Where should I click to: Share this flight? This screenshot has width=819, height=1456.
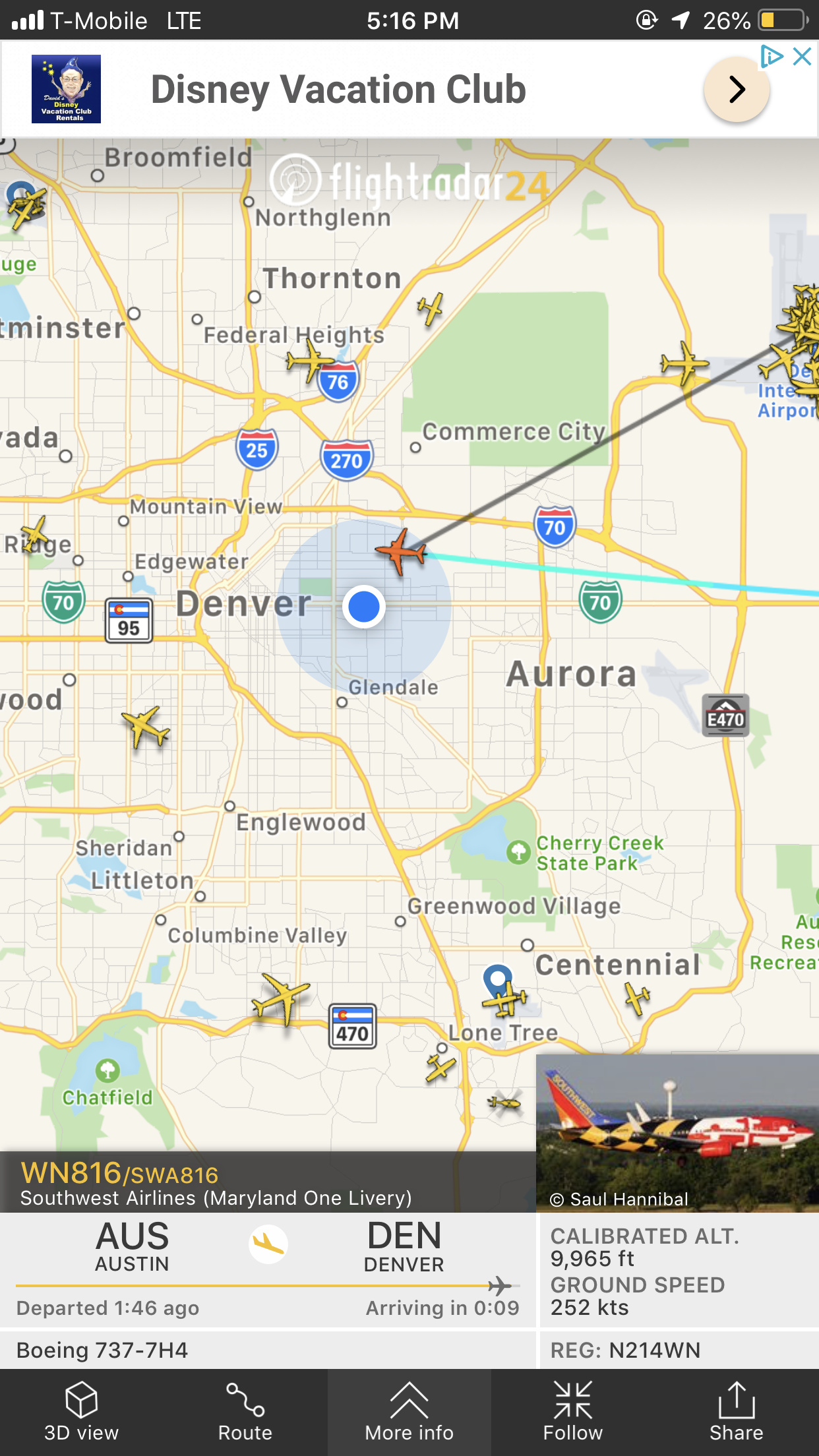point(736,1411)
